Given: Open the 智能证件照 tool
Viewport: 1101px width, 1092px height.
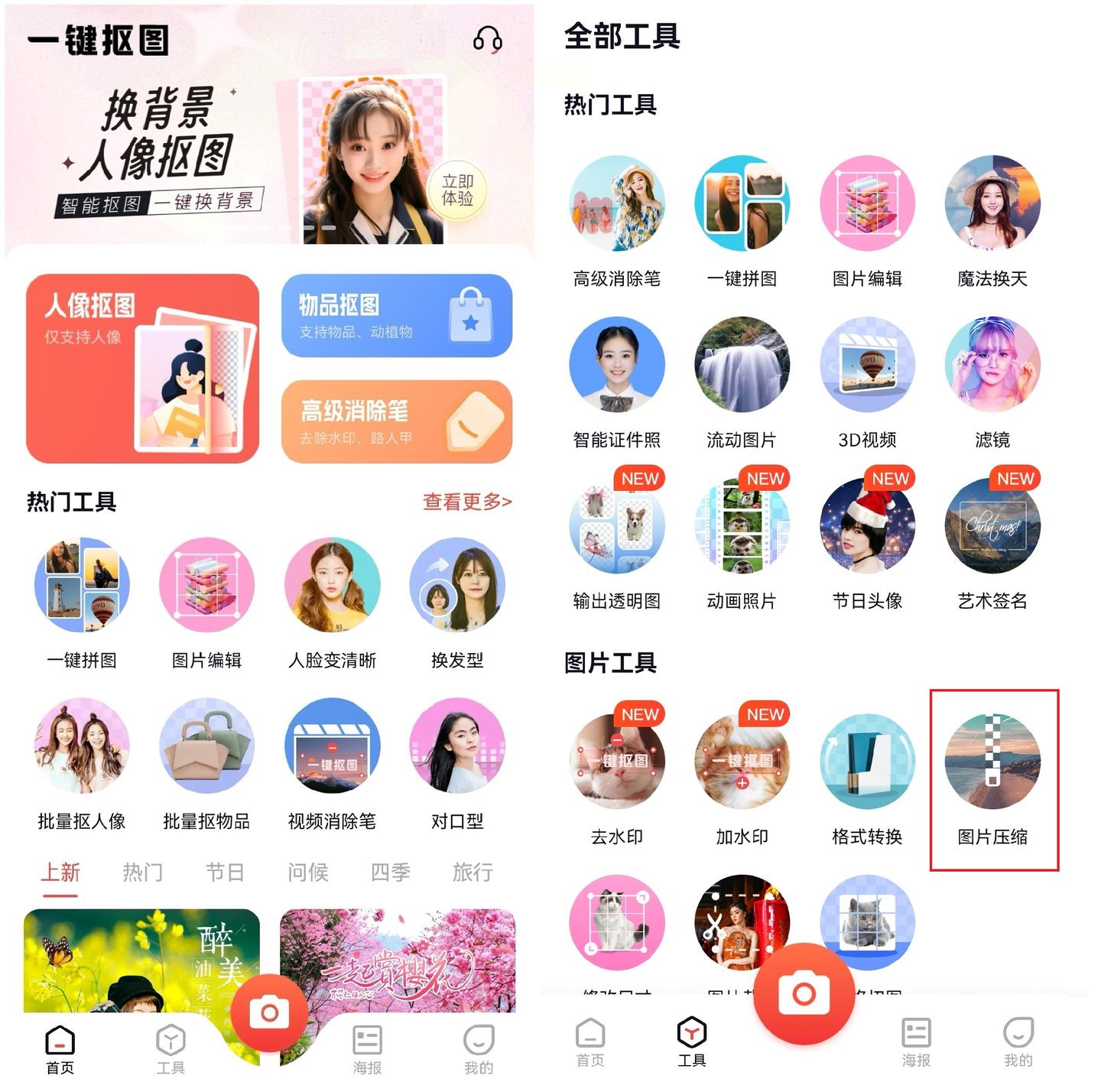Looking at the screenshot, I should coord(617,366).
